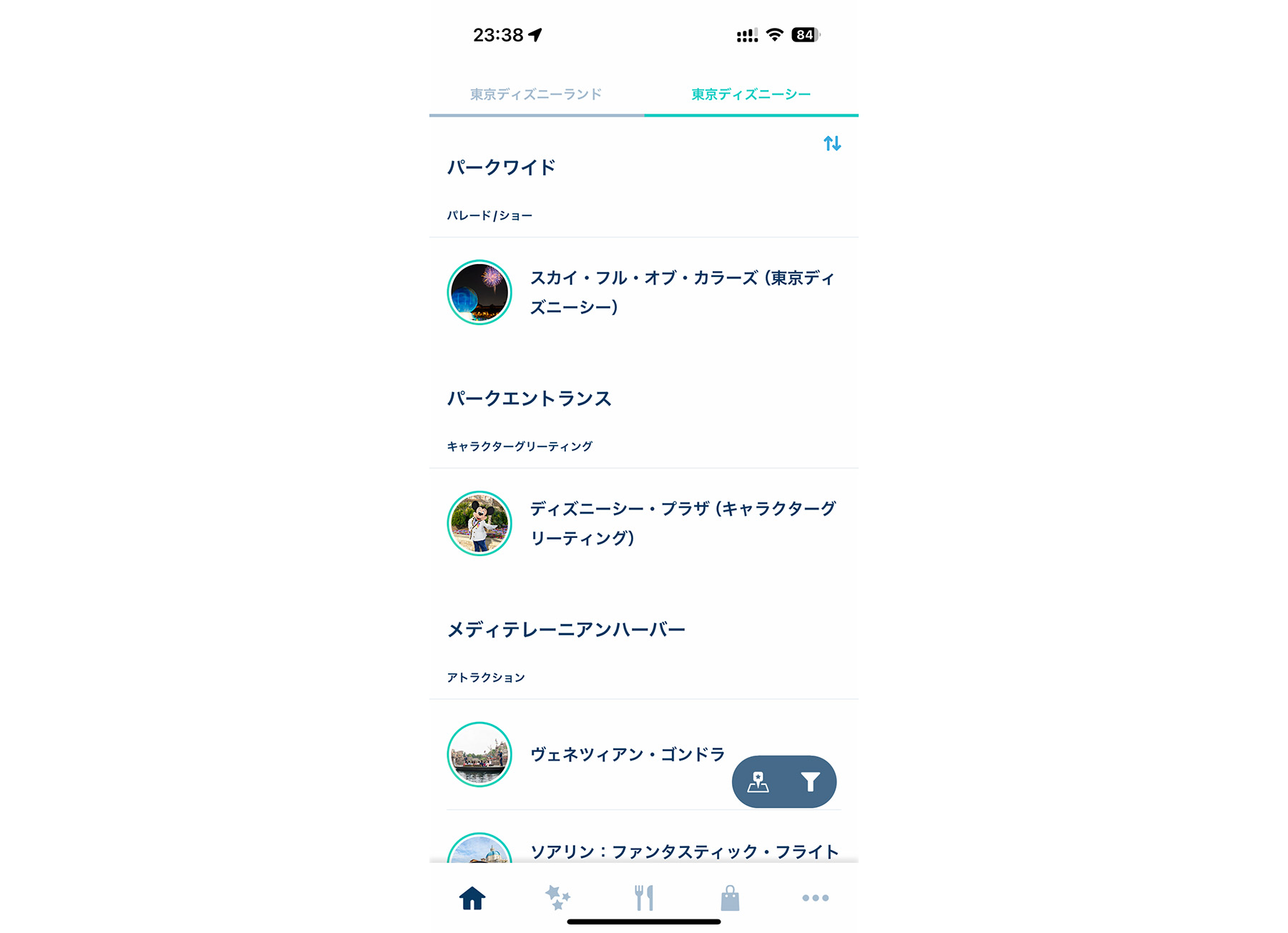Viewport: 1288px width, 933px height.
Task: Go to the home tab
Action: (x=472, y=897)
